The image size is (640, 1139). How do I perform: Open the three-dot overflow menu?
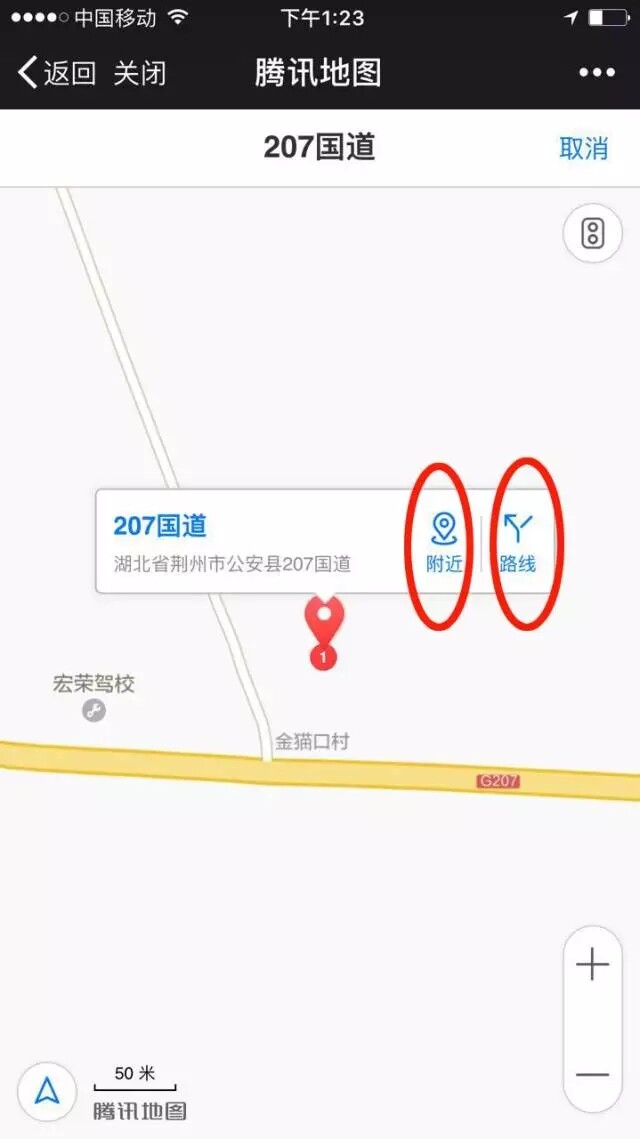[596, 73]
